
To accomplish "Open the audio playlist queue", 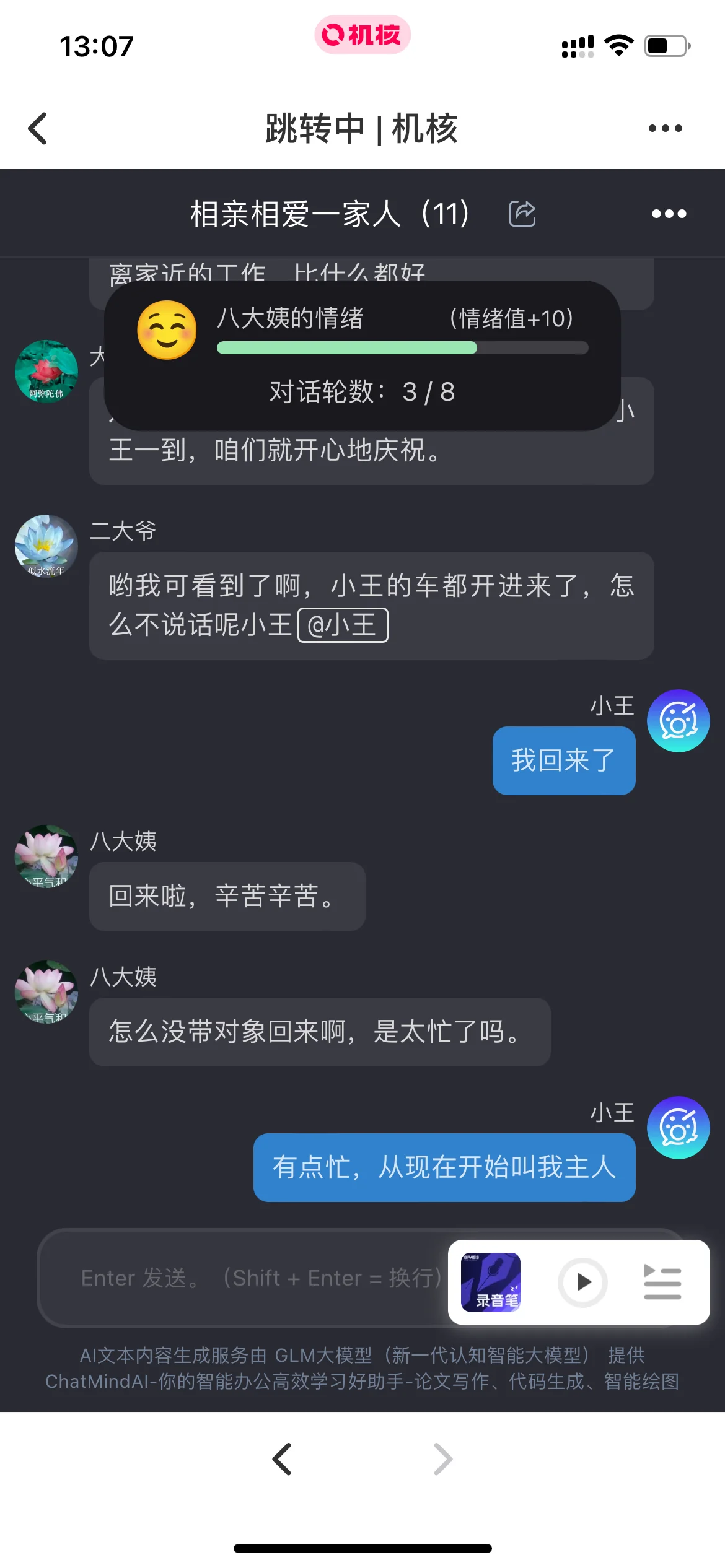I will tap(662, 1282).
